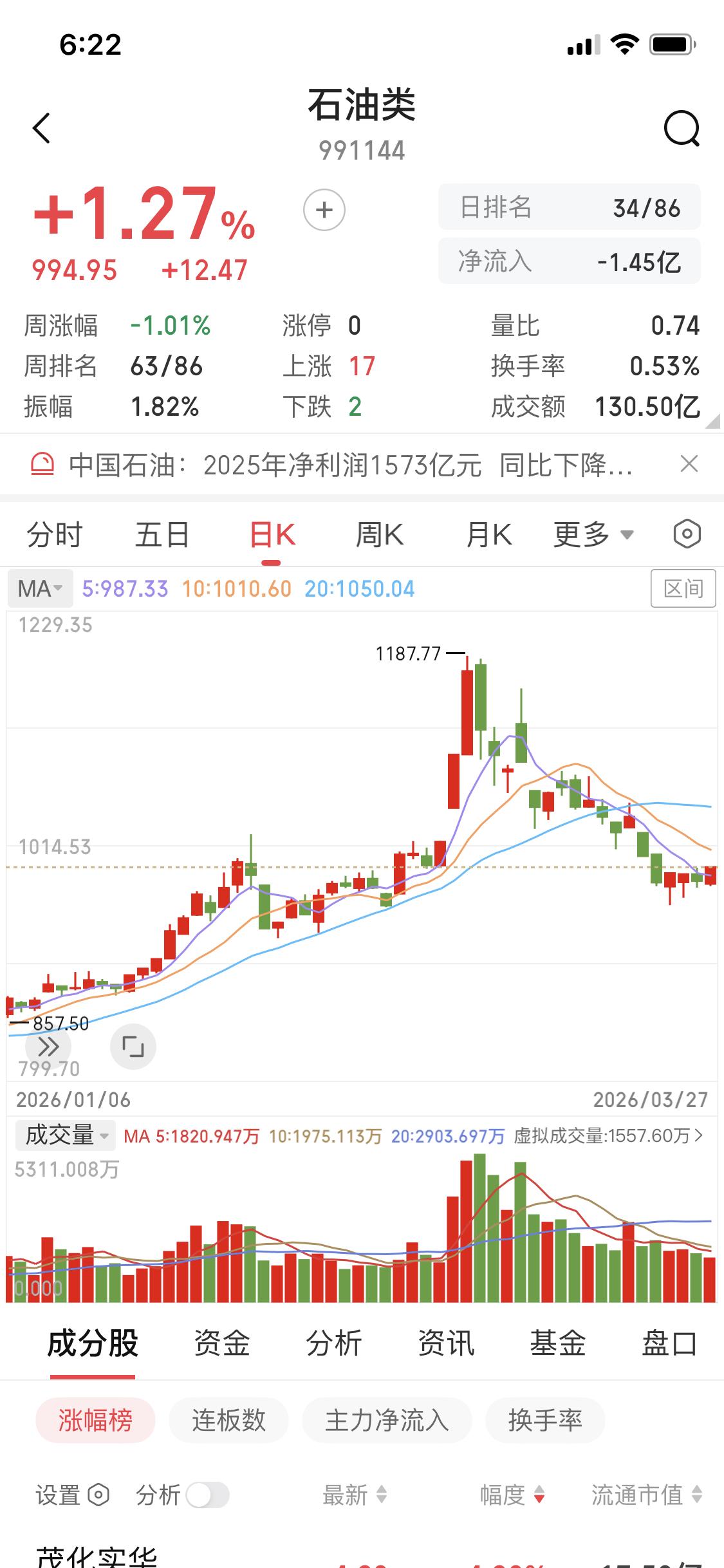
Task: Click the 区间 button on the chart
Action: (x=684, y=588)
